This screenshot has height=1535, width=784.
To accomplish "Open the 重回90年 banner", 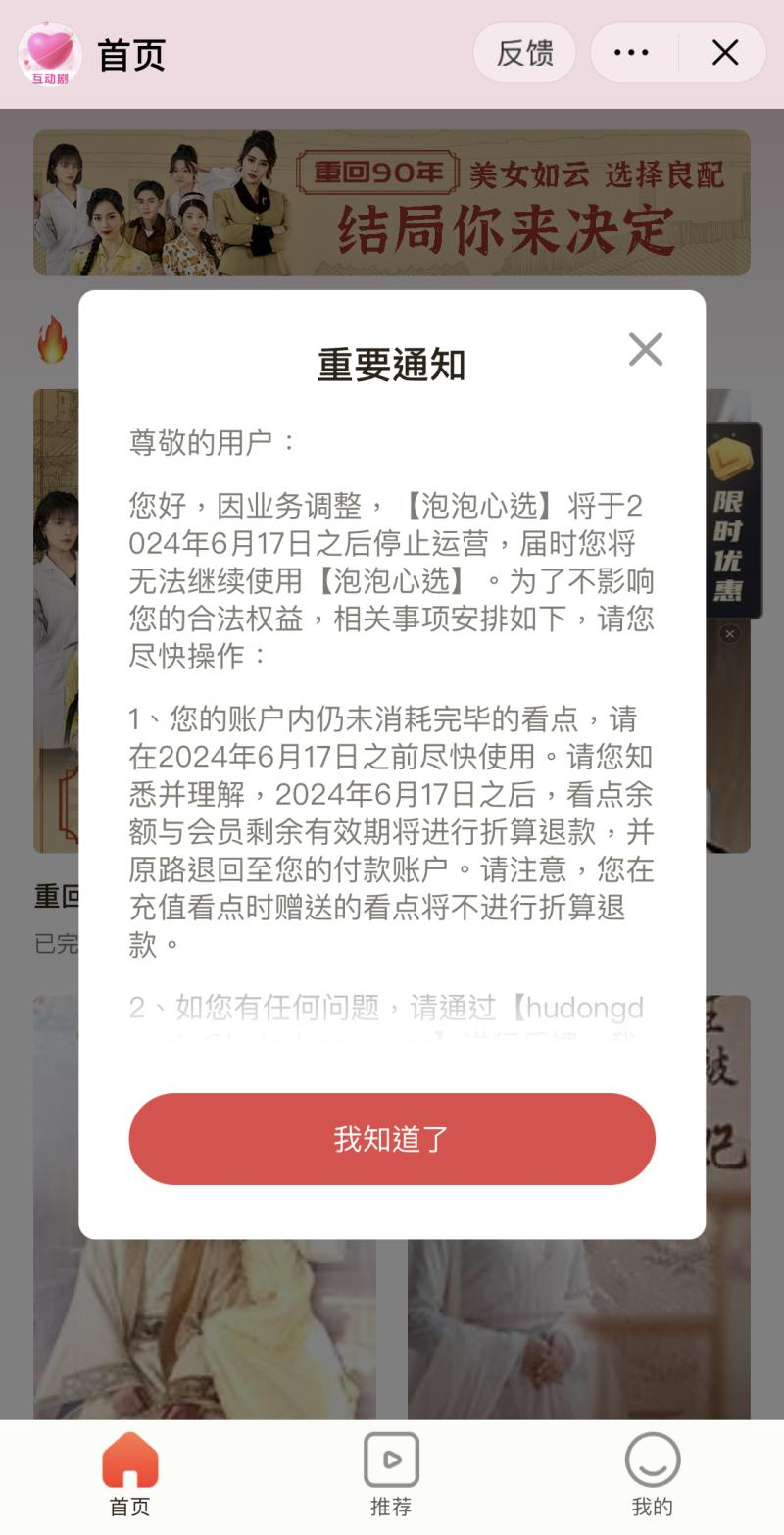I will (x=392, y=203).
